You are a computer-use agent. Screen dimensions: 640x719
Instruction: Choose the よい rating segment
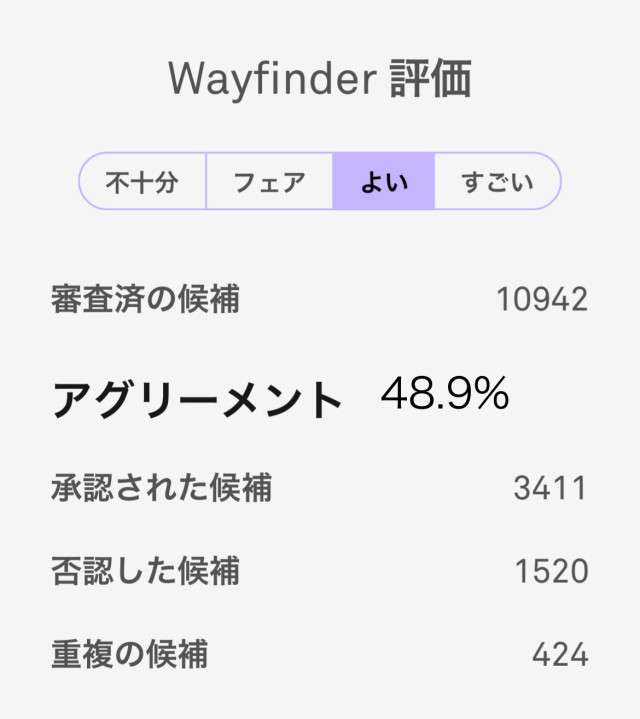pyautogui.click(x=384, y=182)
